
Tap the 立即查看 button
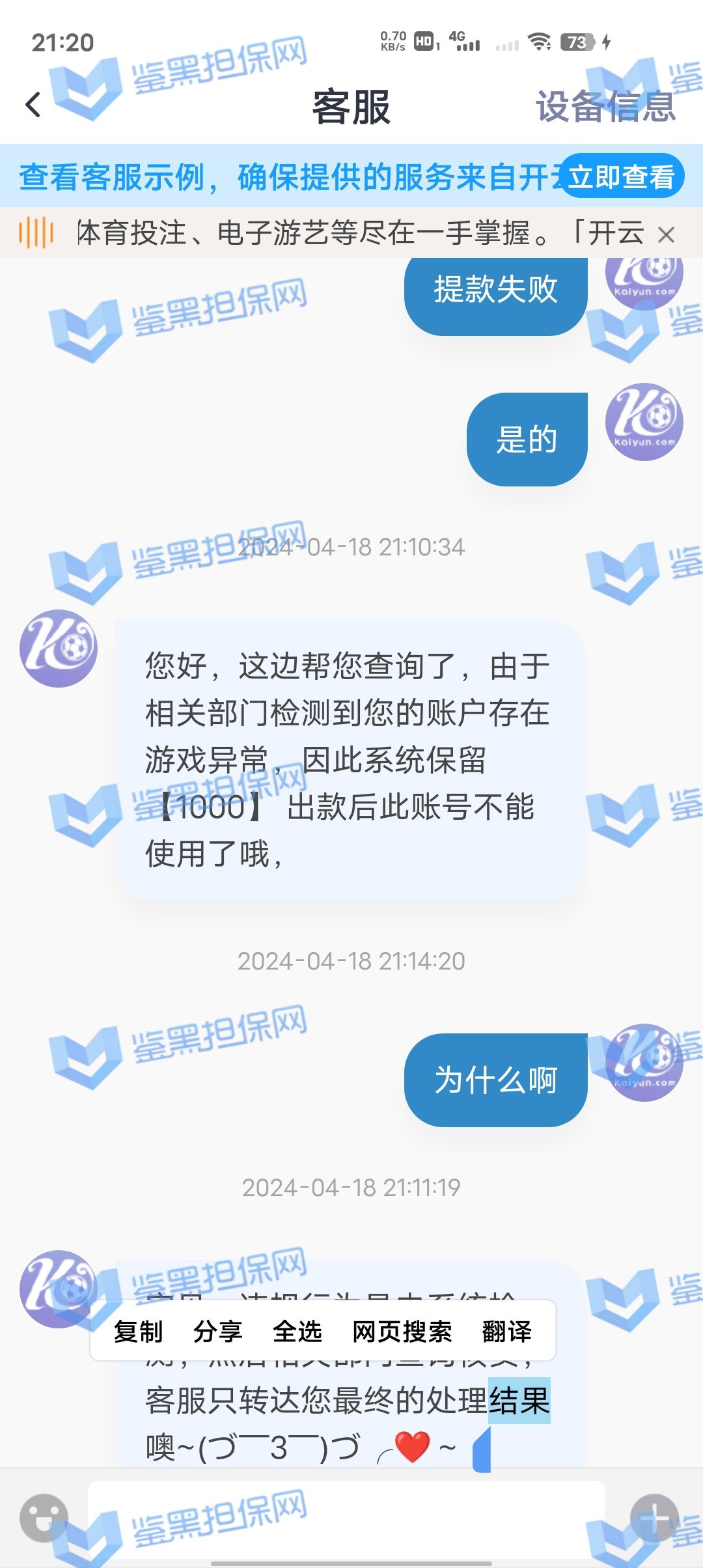click(622, 176)
